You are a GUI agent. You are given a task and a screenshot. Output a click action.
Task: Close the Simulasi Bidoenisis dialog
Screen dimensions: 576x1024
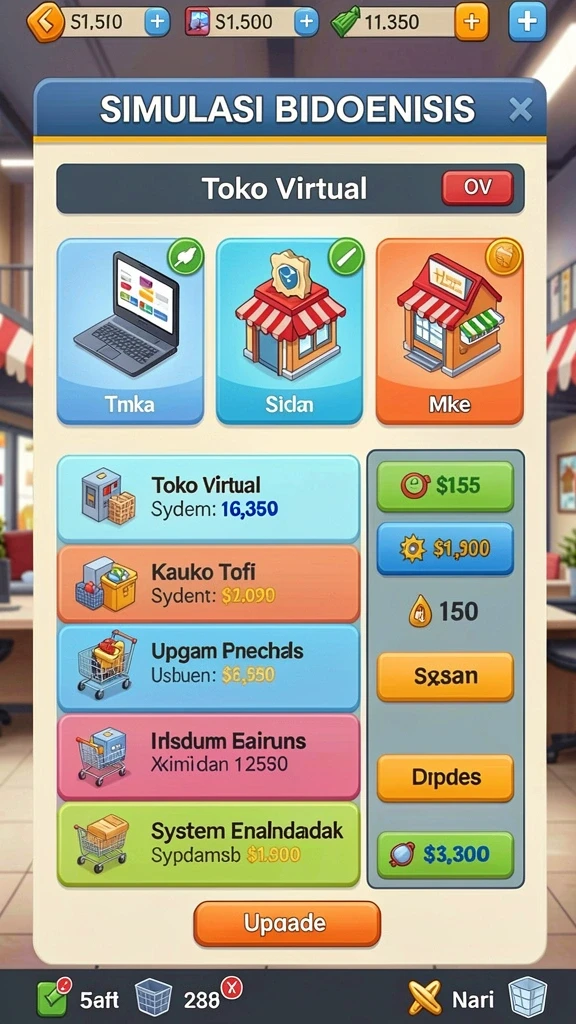tap(520, 110)
